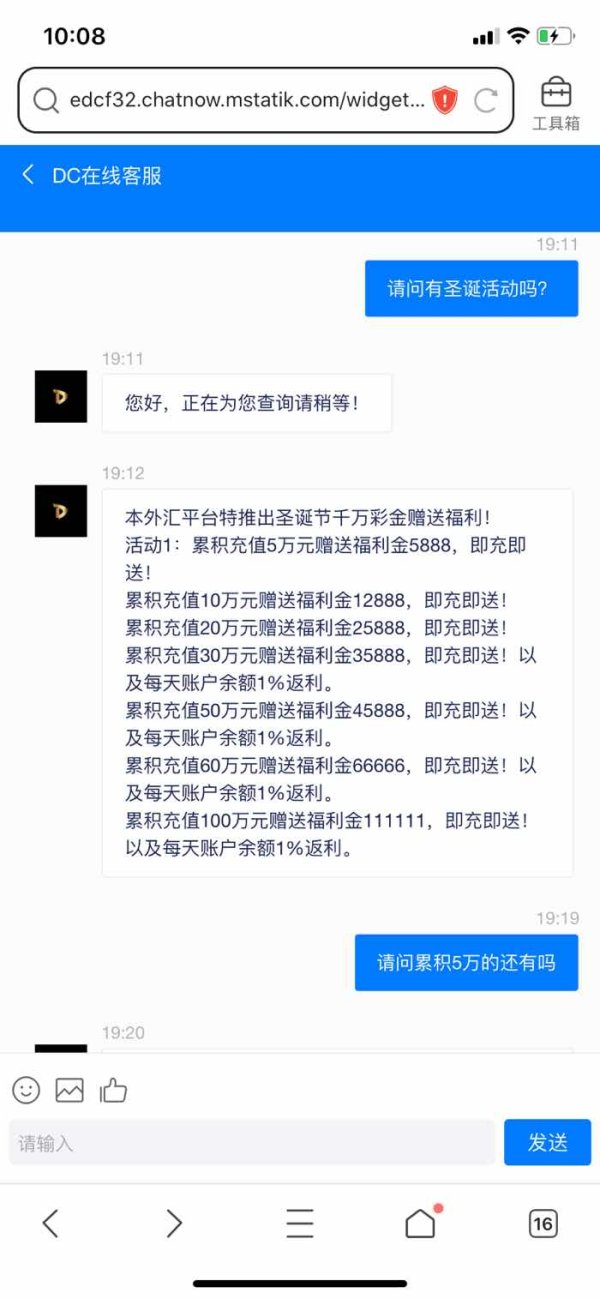
Task: Go to the previous browser page
Action: pyautogui.click(x=50, y=1223)
